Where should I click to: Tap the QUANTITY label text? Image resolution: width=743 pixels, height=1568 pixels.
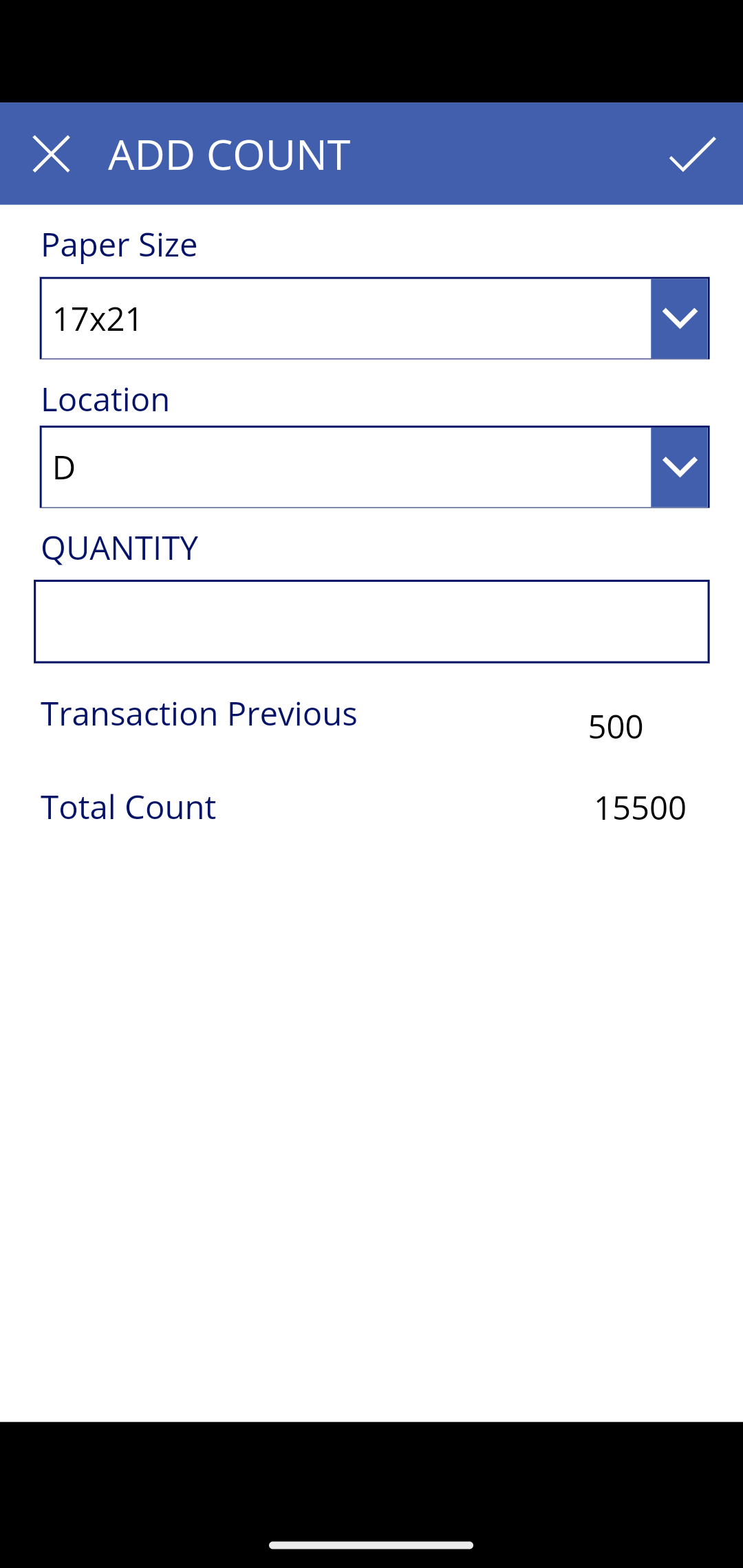point(120,547)
